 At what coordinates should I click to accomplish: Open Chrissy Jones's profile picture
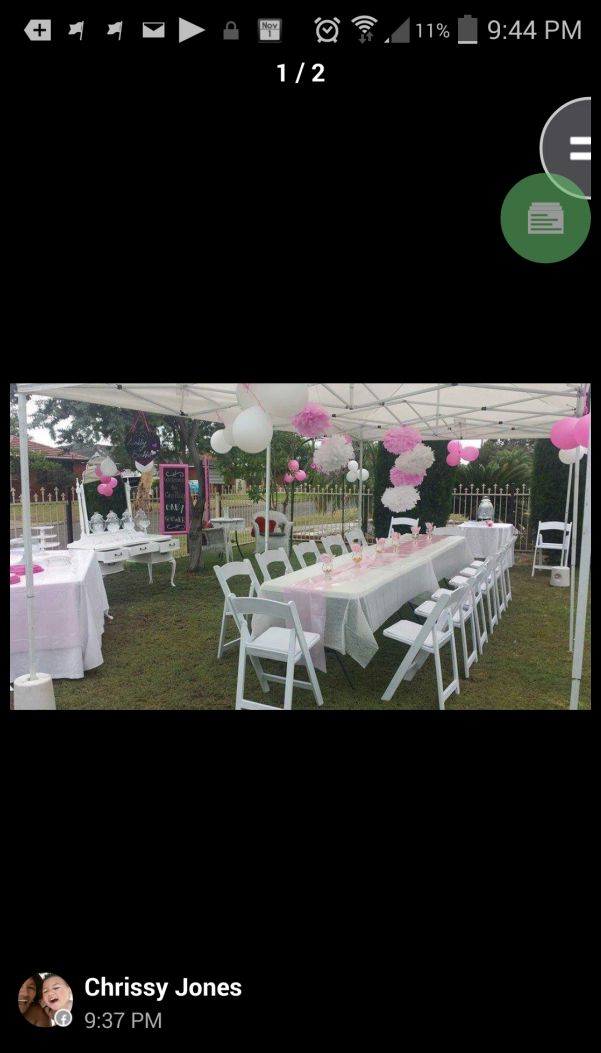[45, 1000]
